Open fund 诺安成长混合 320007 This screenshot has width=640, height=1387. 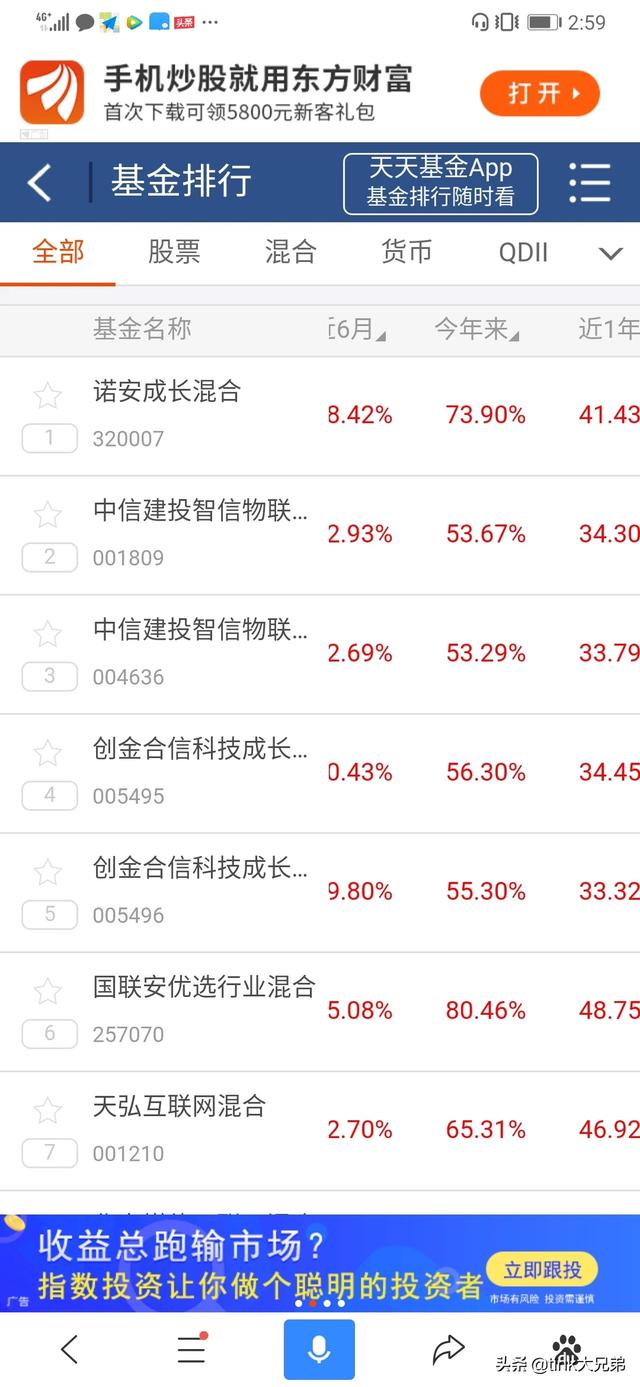point(167,413)
